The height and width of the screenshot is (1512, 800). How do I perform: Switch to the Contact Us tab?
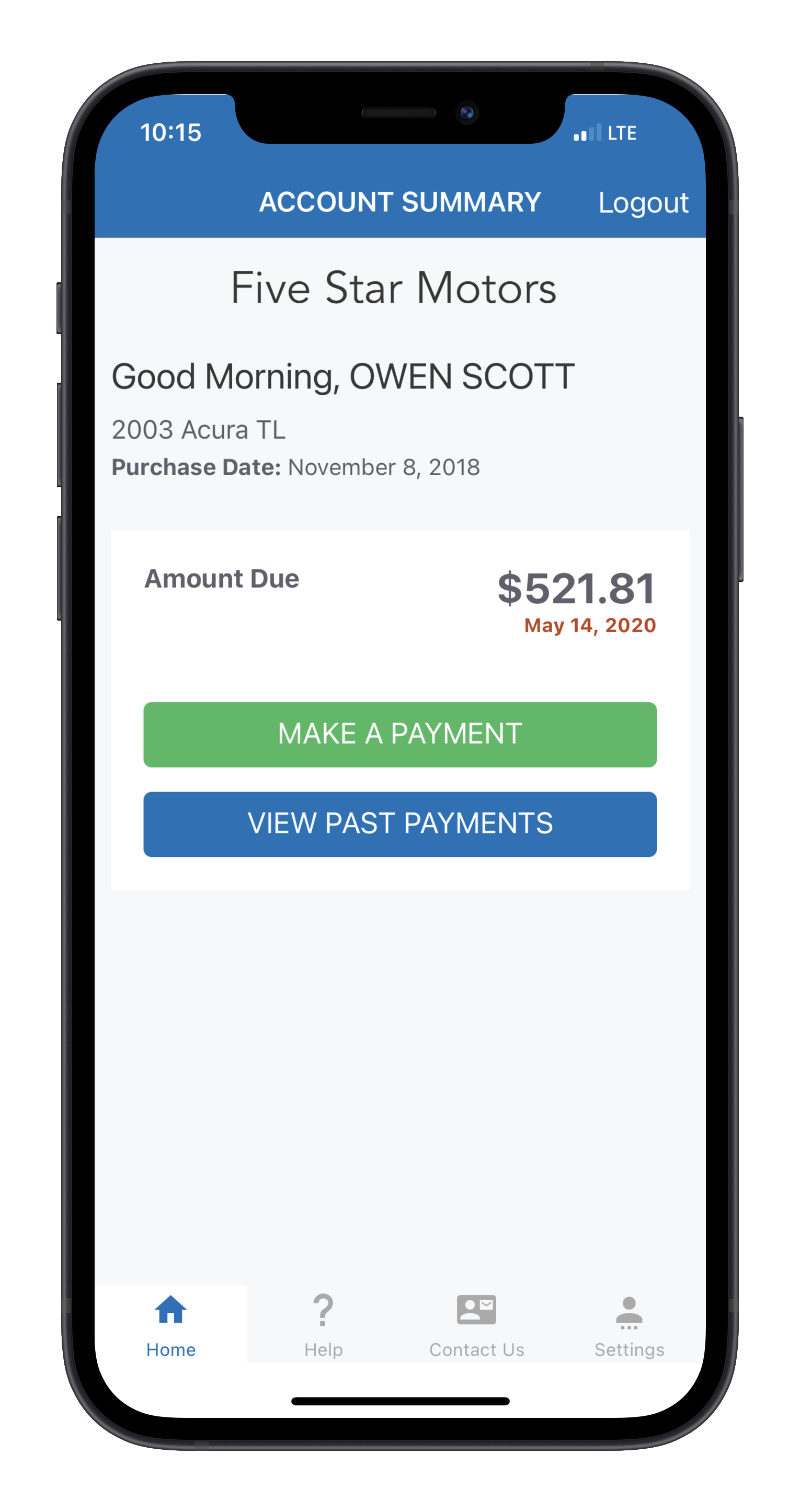click(x=476, y=1325)
